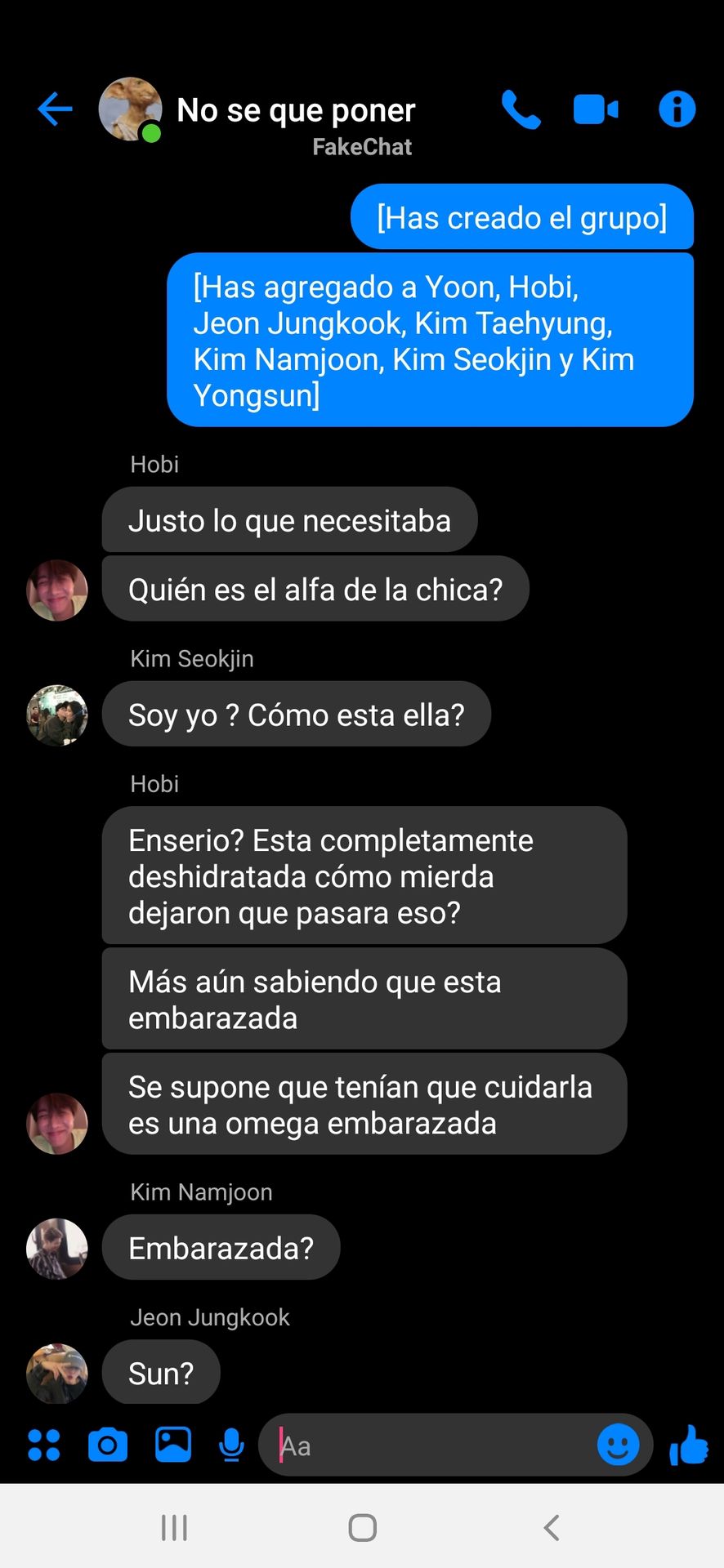Open the group name No se que poner
The image size is (724, 1568).
(x=296, y=109)
